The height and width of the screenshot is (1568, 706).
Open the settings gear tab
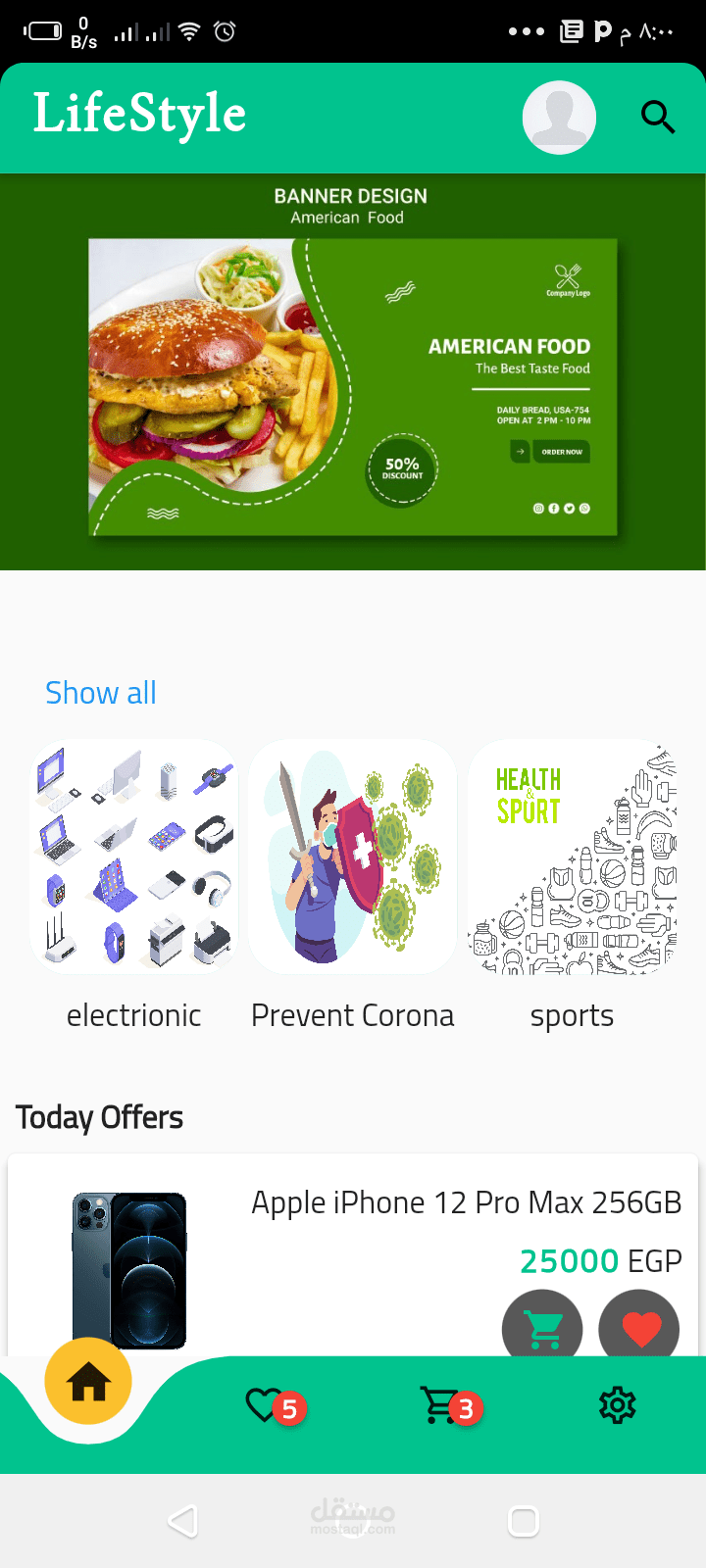click(617, 1405)
